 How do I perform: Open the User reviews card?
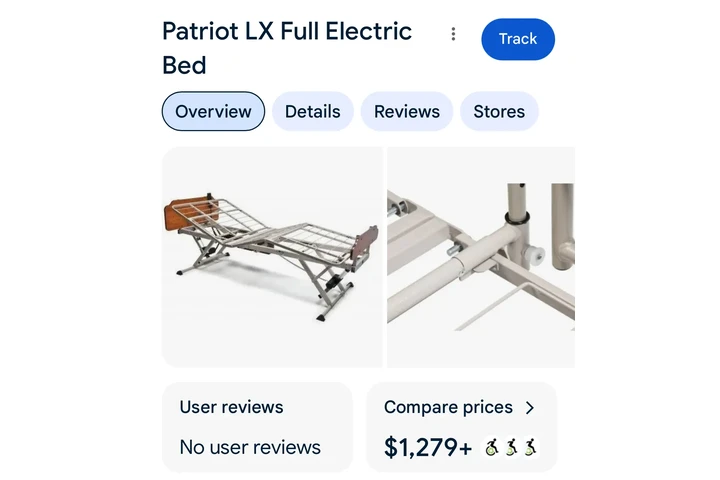tap(257, 427)
